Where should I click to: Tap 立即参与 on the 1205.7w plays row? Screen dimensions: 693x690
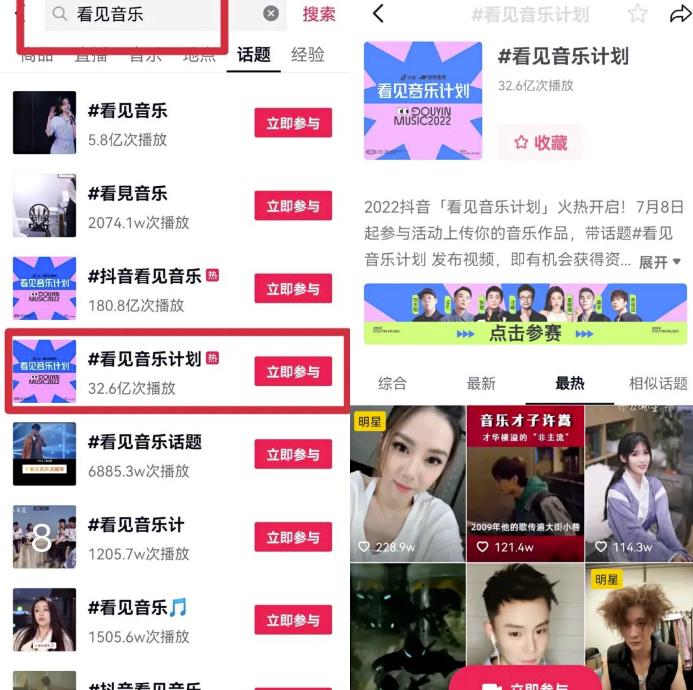293,538
